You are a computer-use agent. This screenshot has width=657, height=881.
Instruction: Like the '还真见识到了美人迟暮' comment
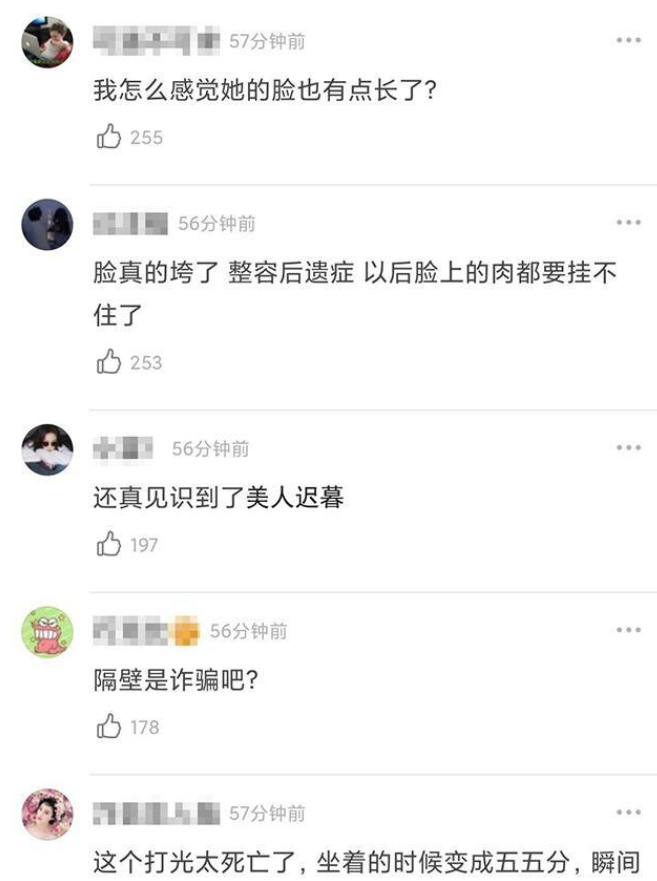[109, 545]
